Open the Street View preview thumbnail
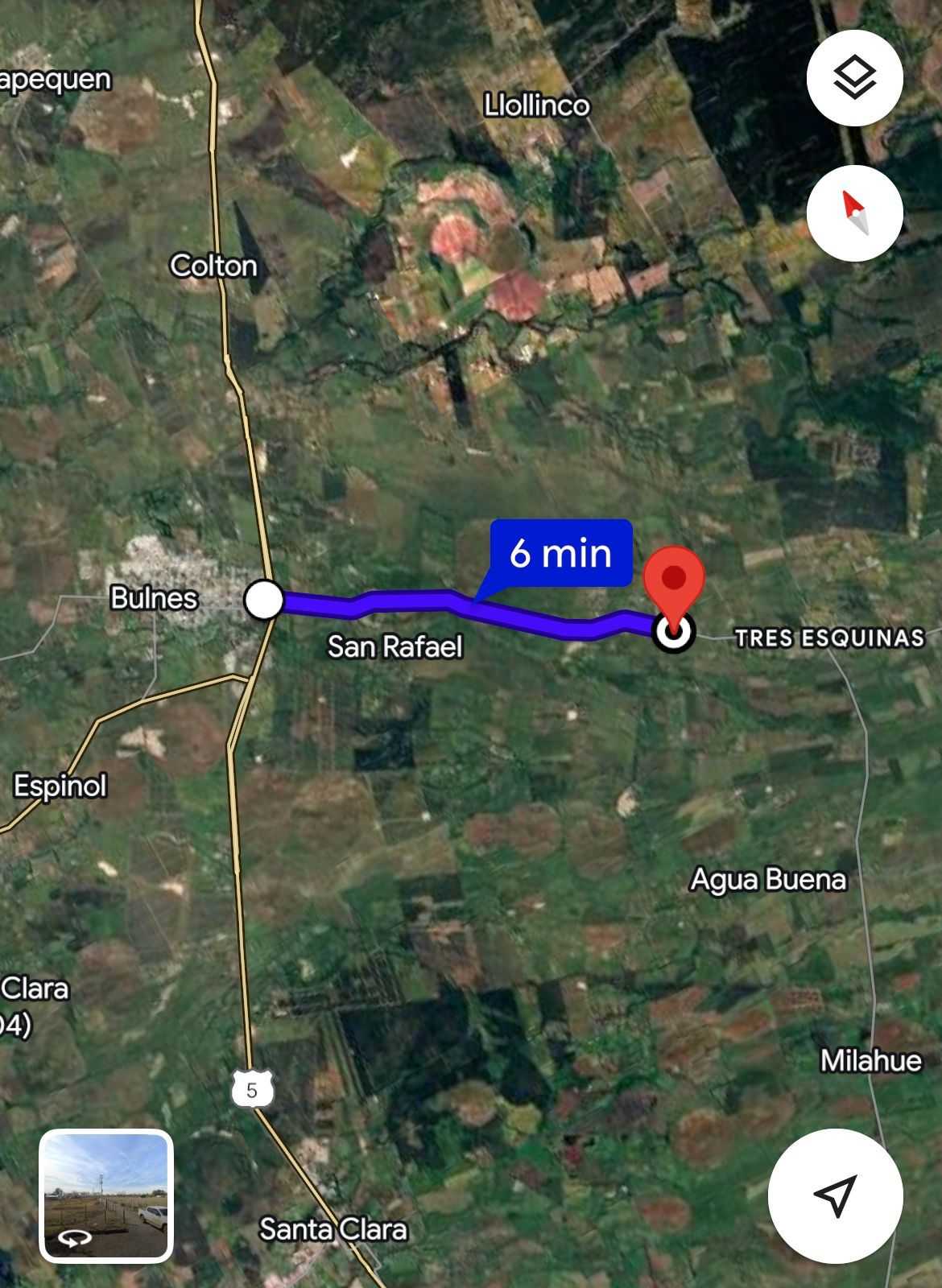This screenshot has width=942, height=1288. tap(106, 1195)
